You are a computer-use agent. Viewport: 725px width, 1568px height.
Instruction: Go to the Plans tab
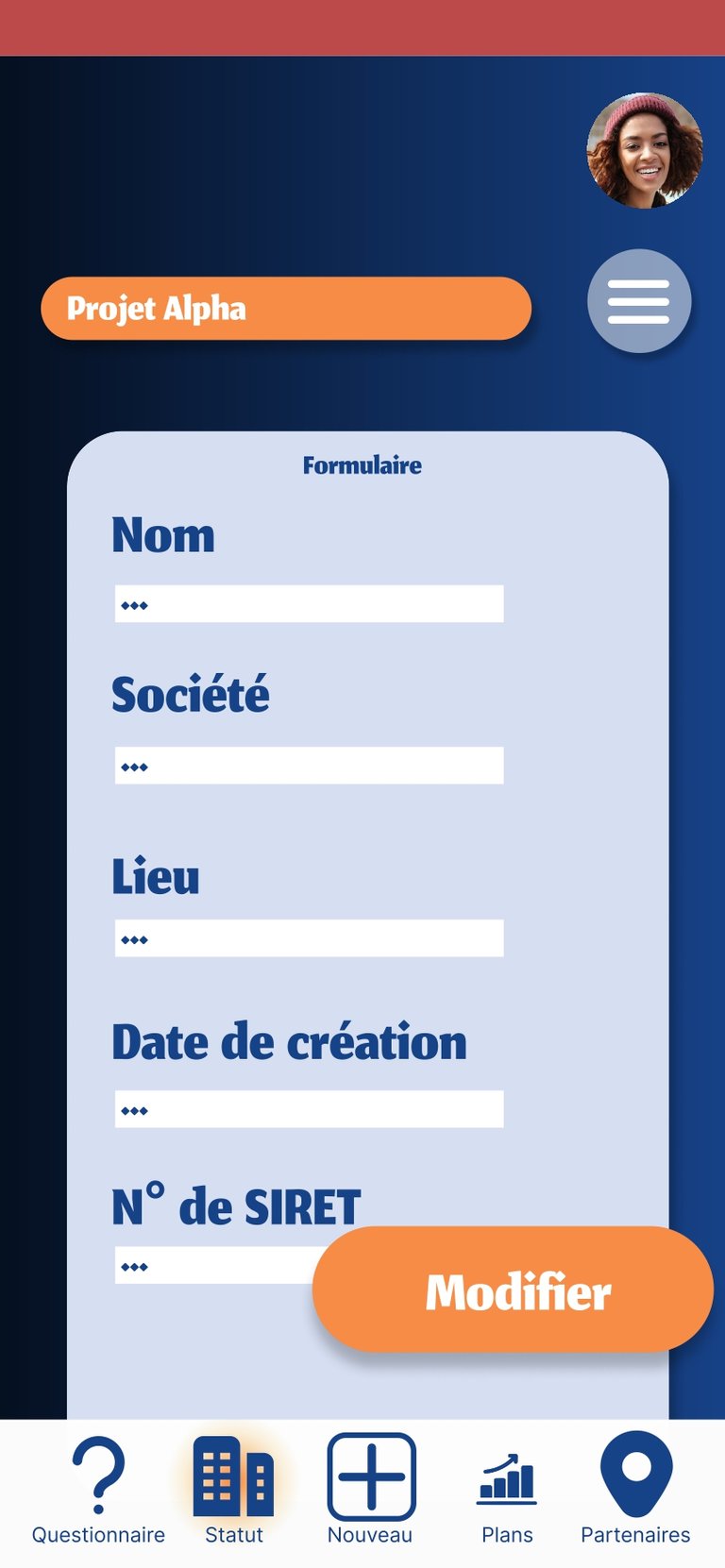[507, 1497]
